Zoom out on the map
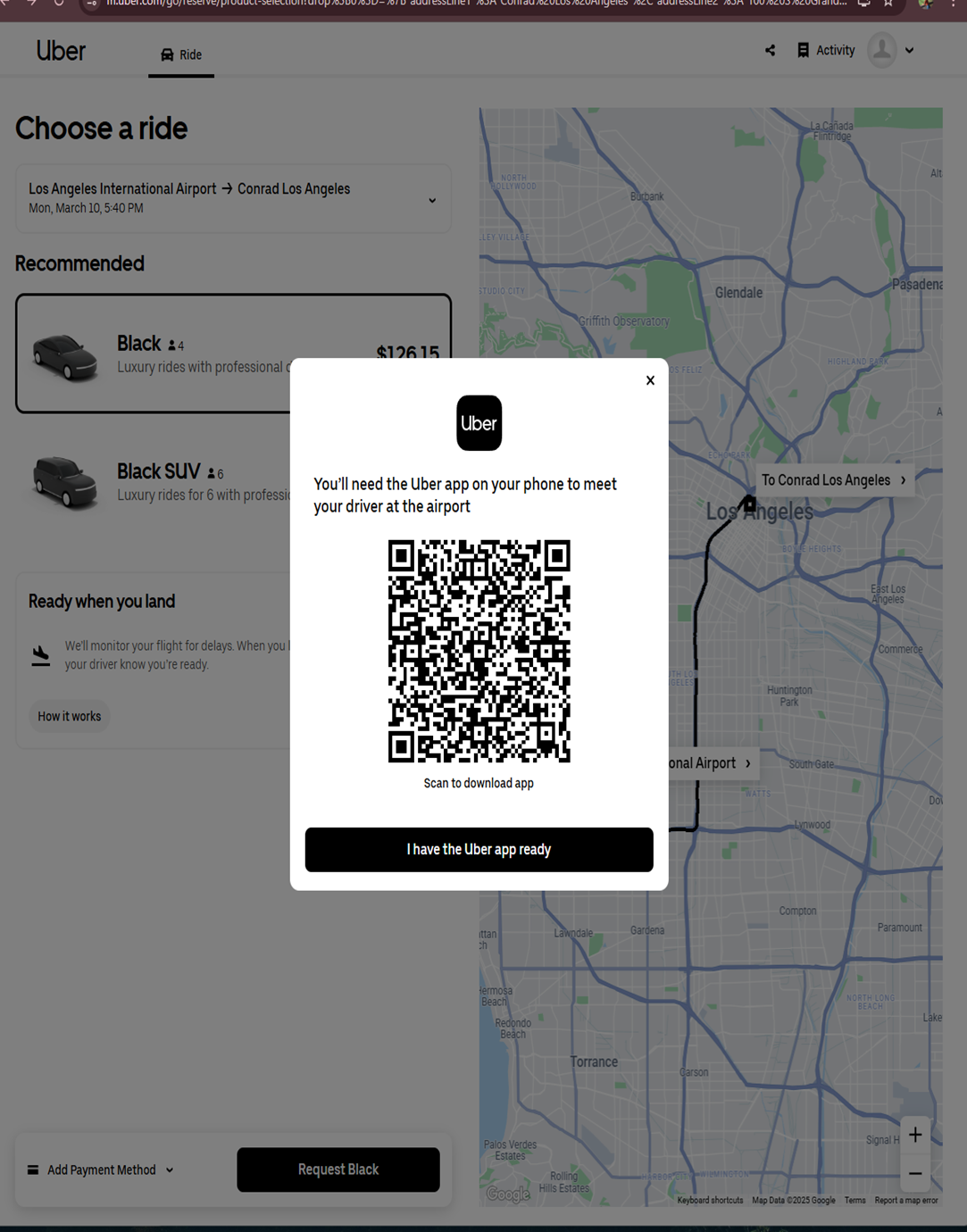The width and height of the screenshot is (967, 1232). click(x=915, y=1174)
